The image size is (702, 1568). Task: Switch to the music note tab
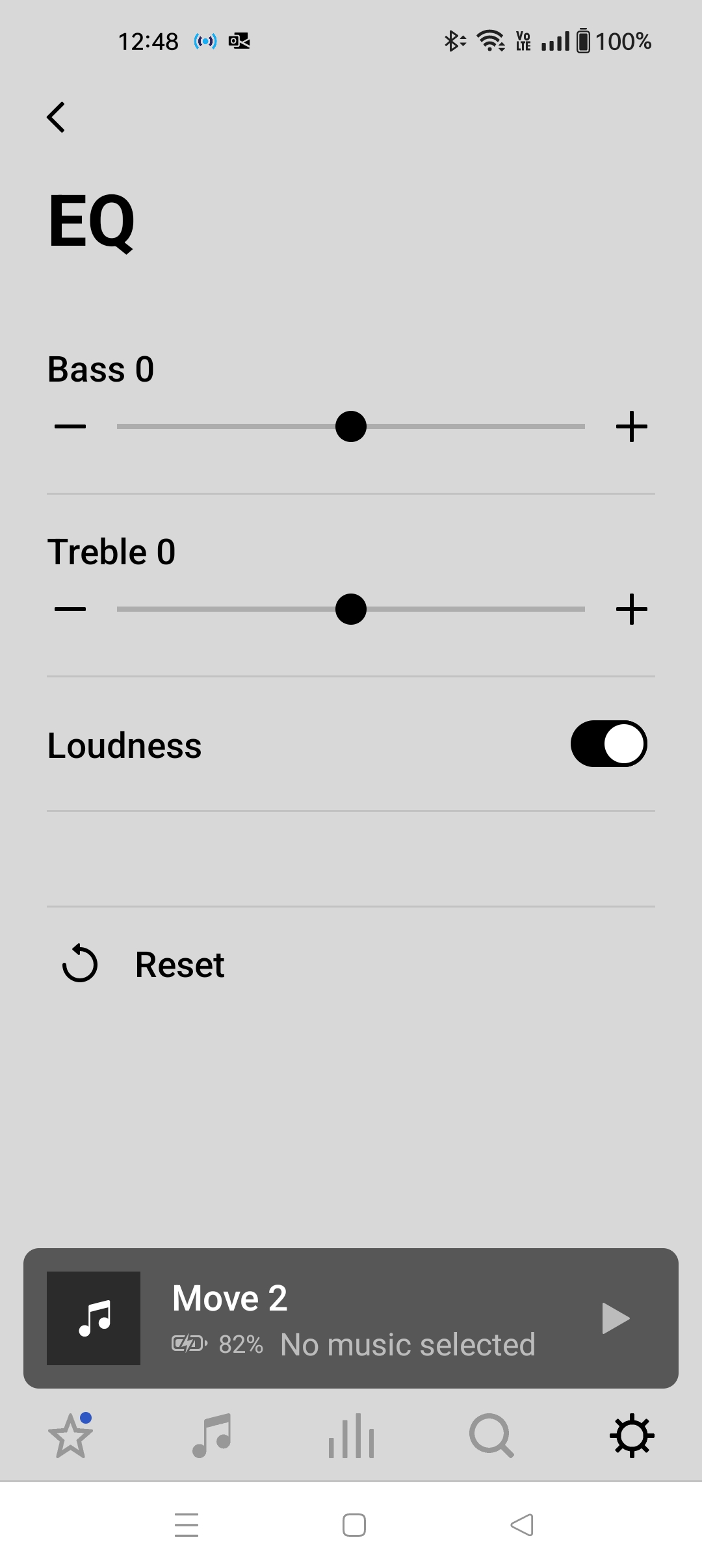(x=212, y=1435)
